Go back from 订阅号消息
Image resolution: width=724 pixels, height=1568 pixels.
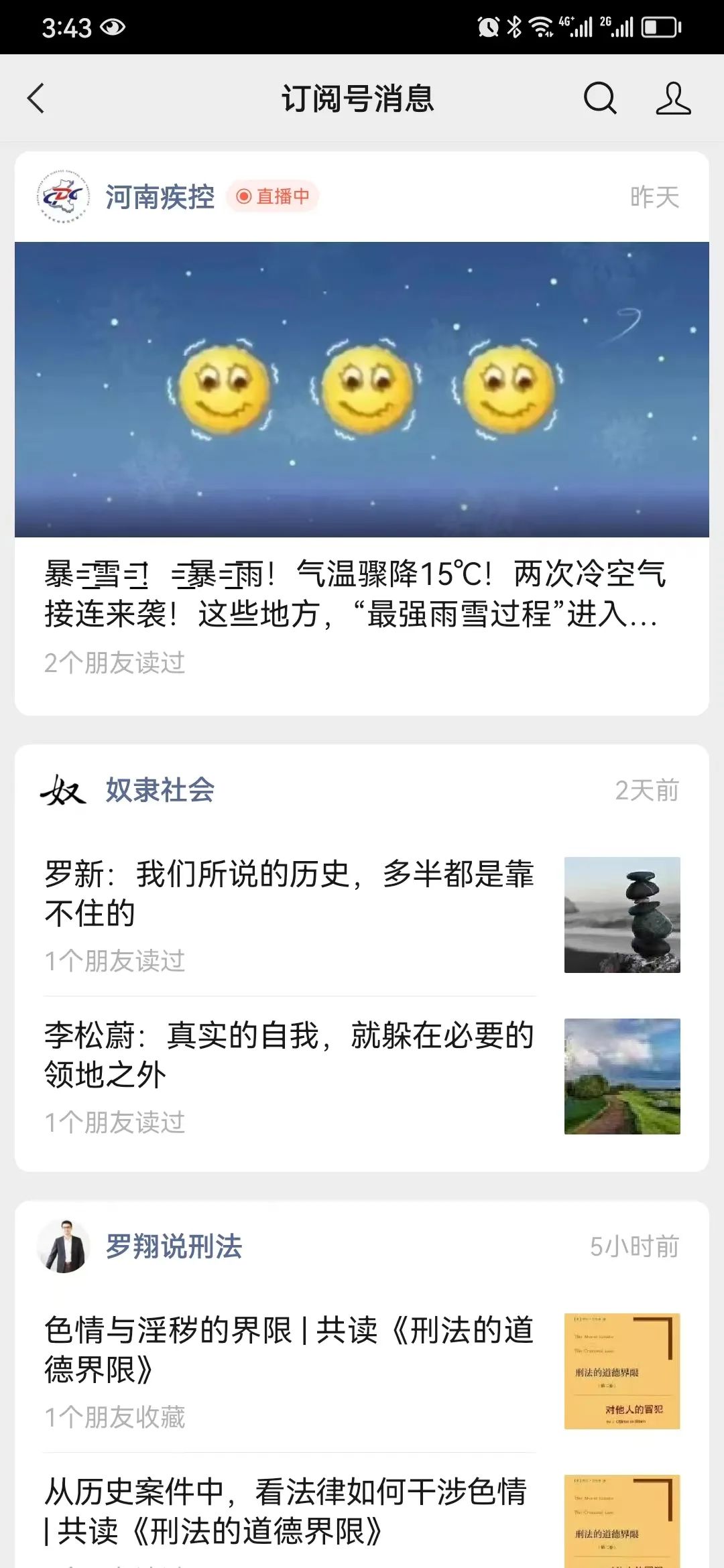[36, 99]
